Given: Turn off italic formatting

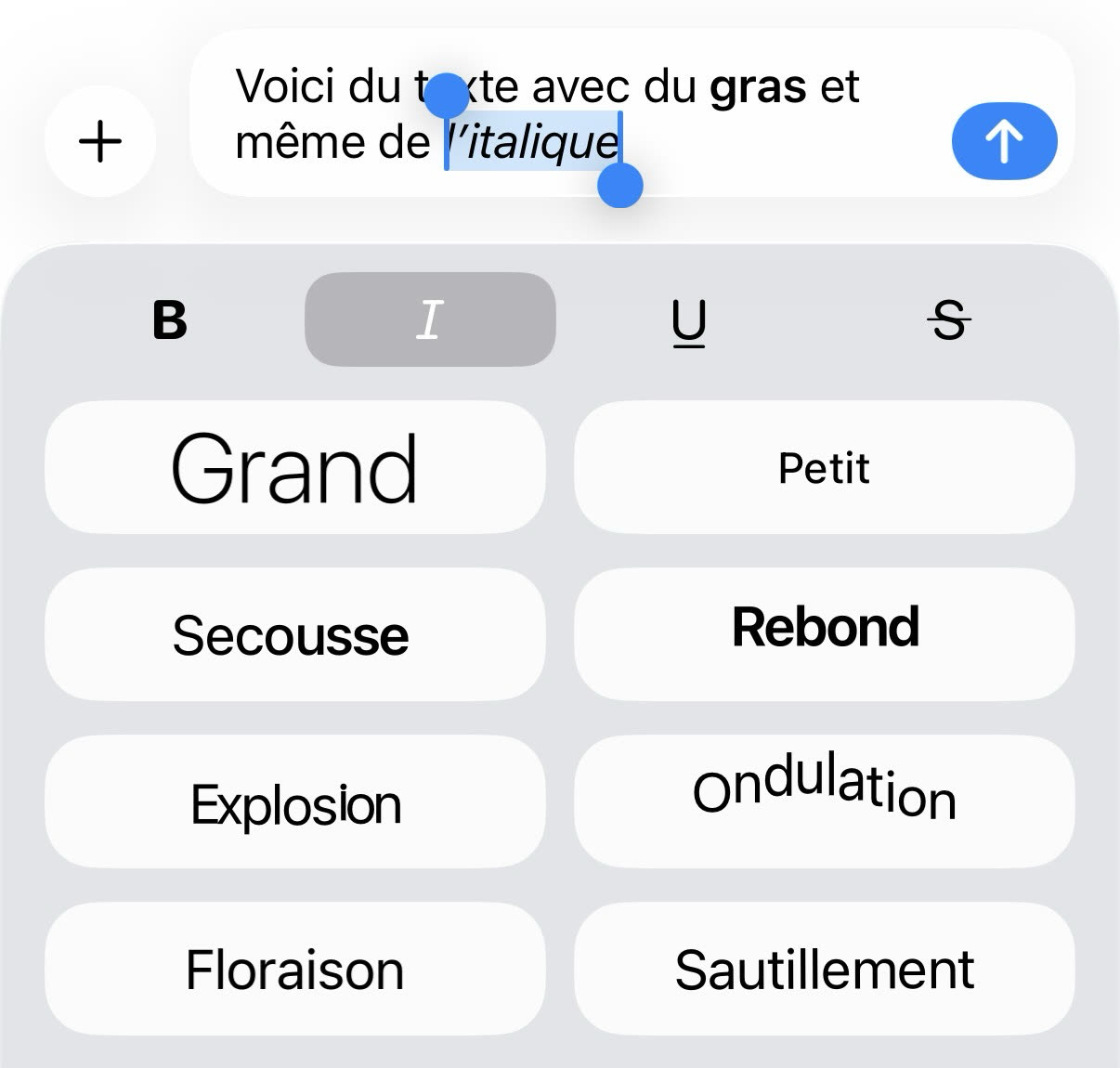Looking at the screenshot, I should (x=430, y=320).
